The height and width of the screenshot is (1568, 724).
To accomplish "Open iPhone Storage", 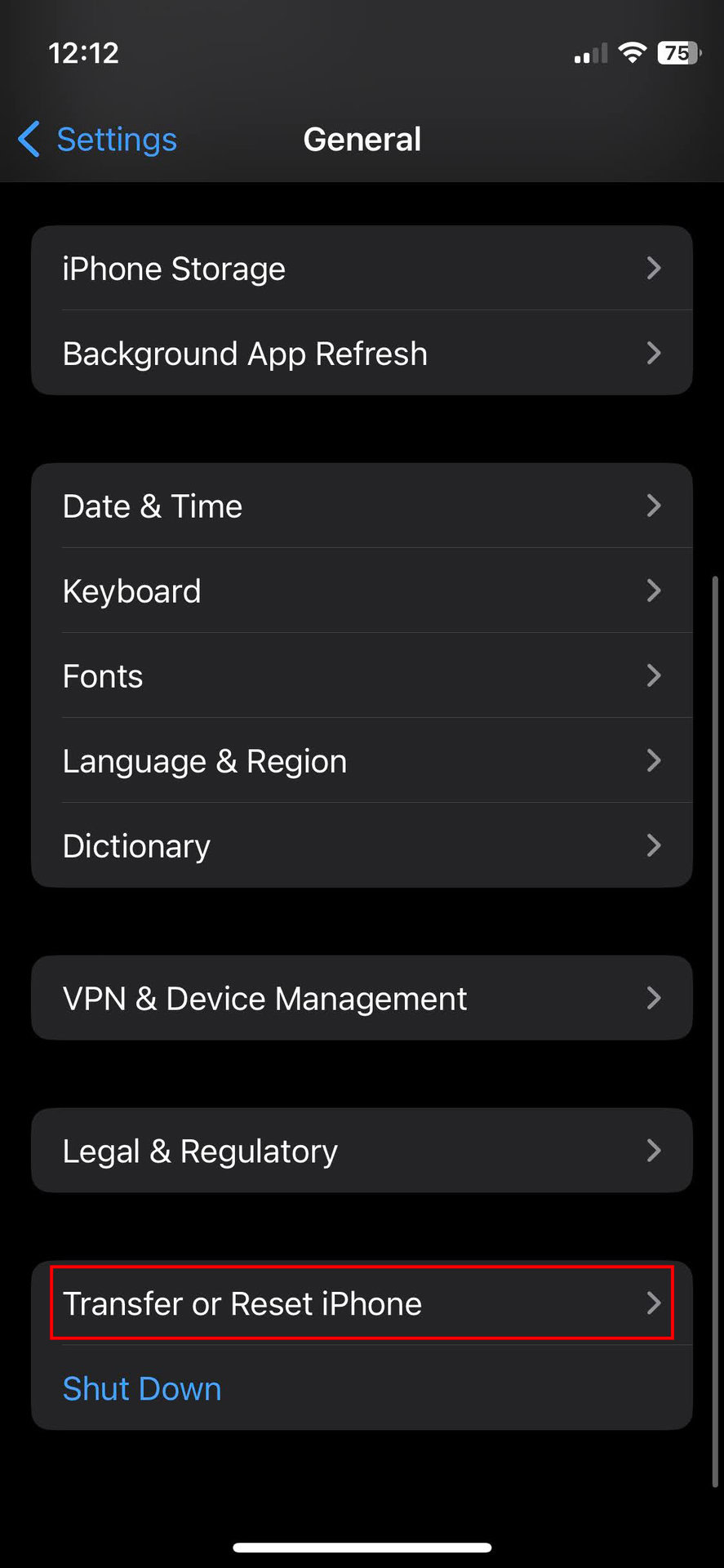I will coord(361,269).
